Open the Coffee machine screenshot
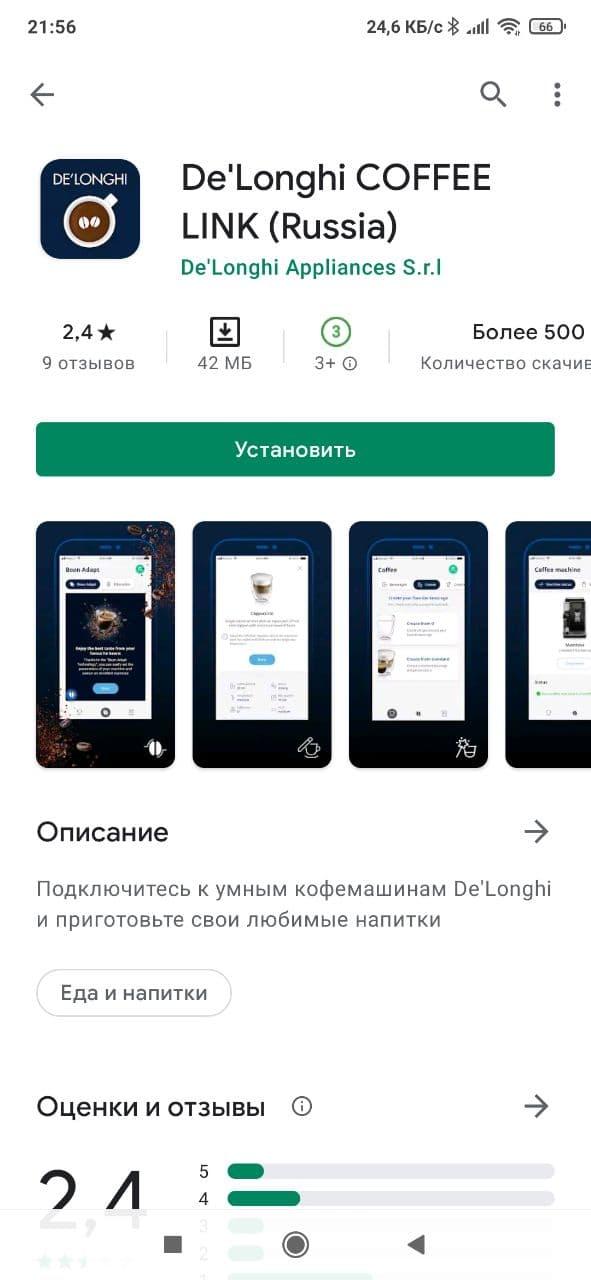The height and width of the screenshot is (1280, 591). tap(548, 645)
